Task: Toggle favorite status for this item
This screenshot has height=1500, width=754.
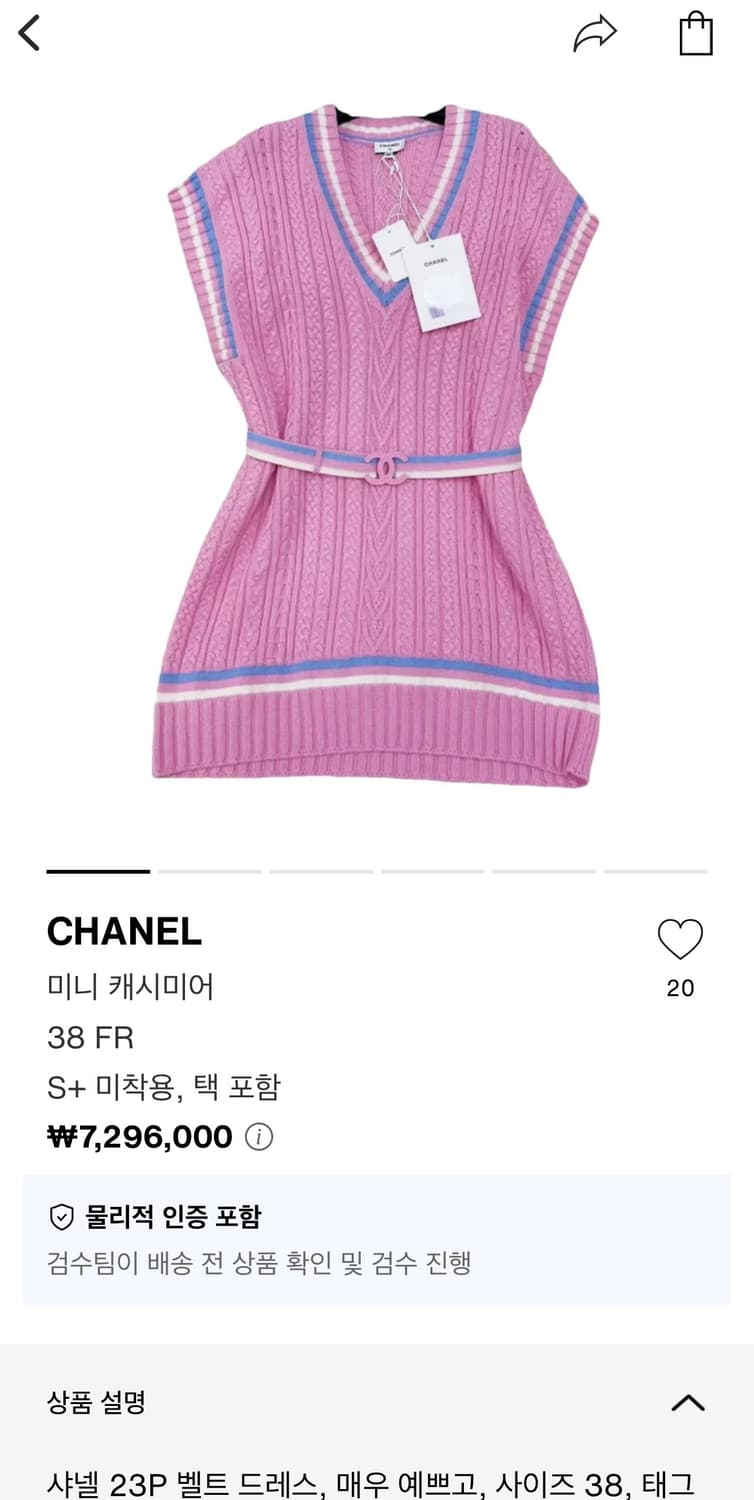Action: [679, 941]
